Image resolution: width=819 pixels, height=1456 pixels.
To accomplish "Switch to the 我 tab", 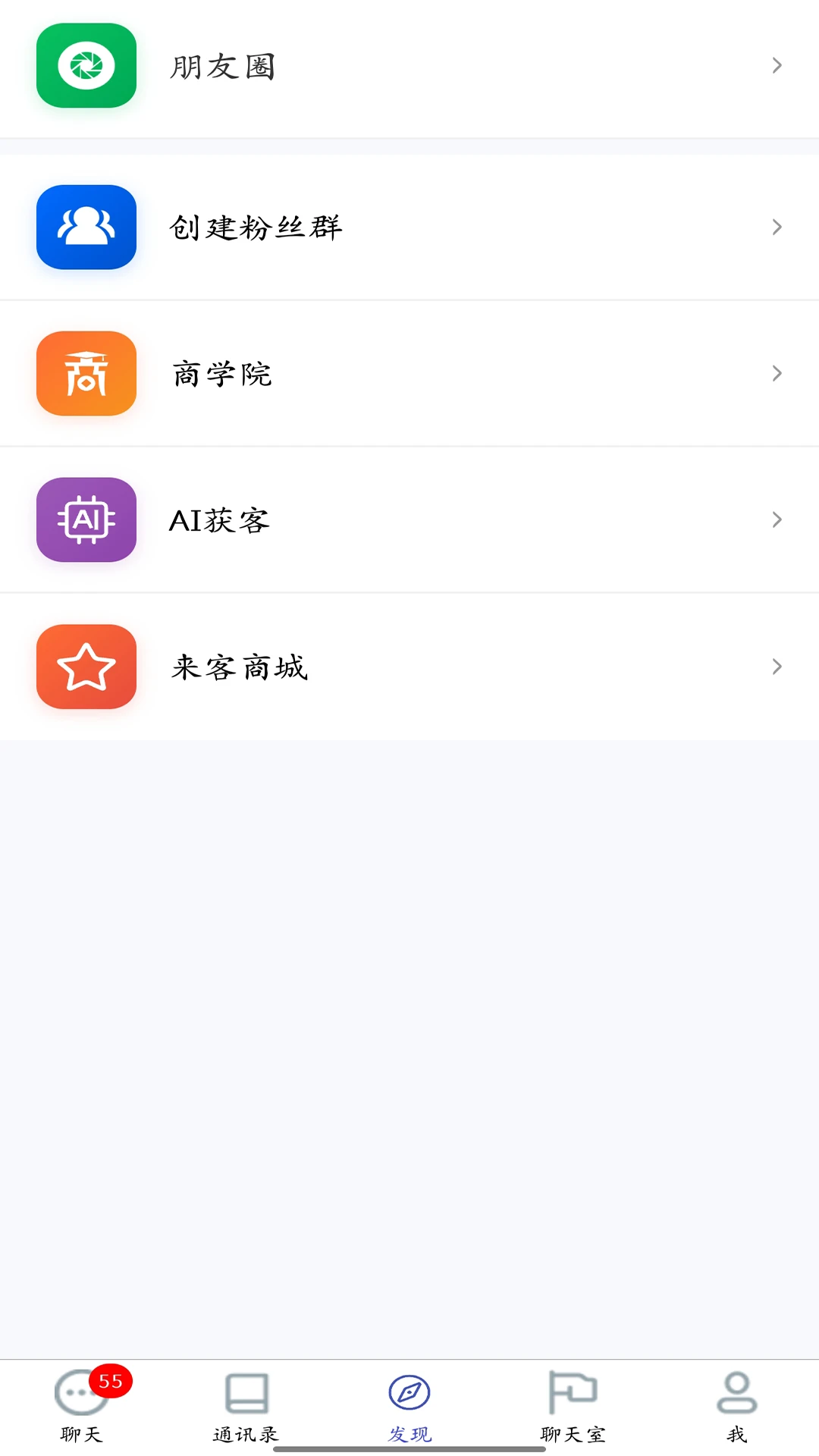I will click(736, 1410).
